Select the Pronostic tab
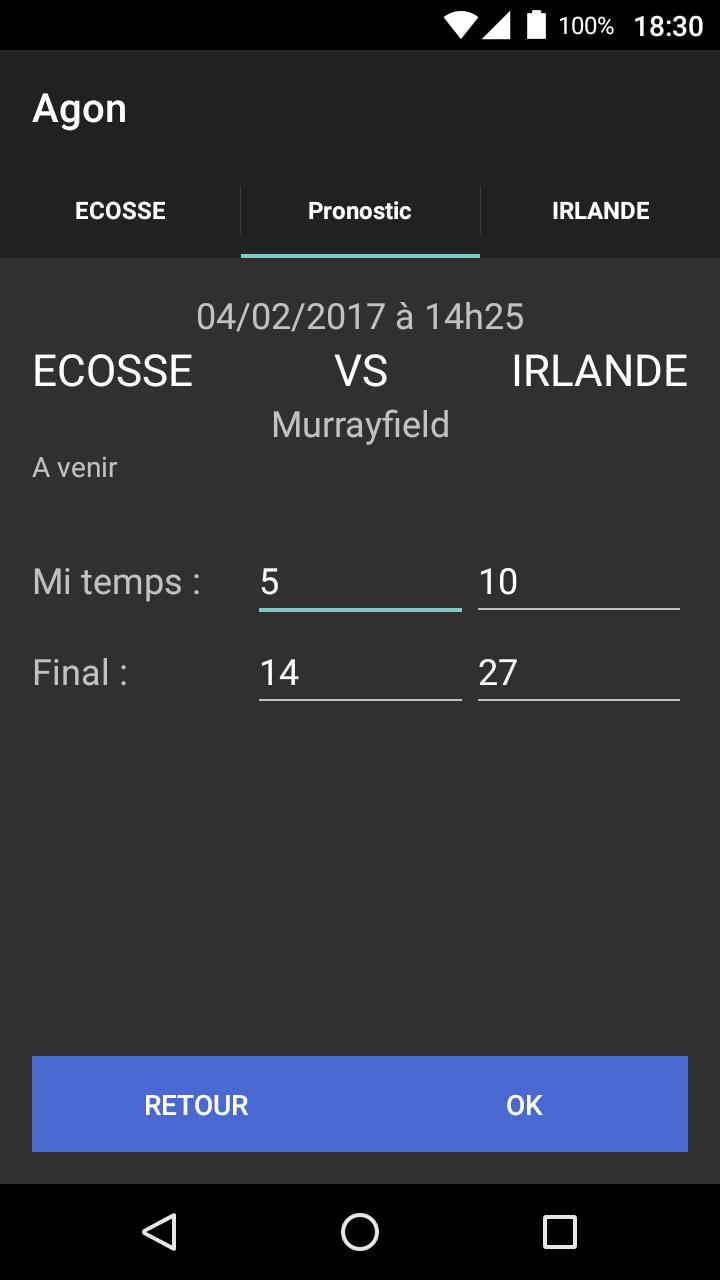The image size is (720, 1280). pos(360,211)
